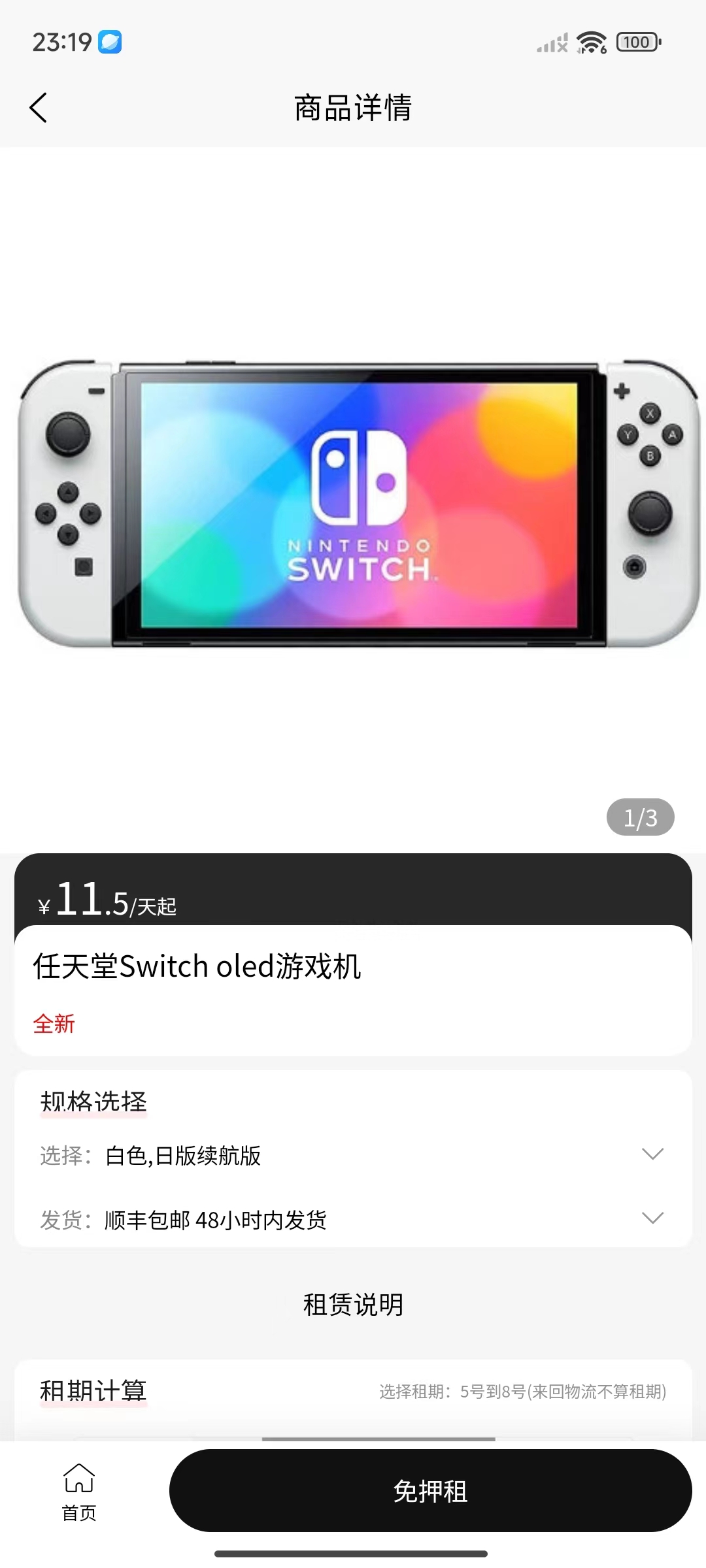Go to the 首页 home tab
This screenshot has height=1568, width=706.
(x=79, y=1491)
